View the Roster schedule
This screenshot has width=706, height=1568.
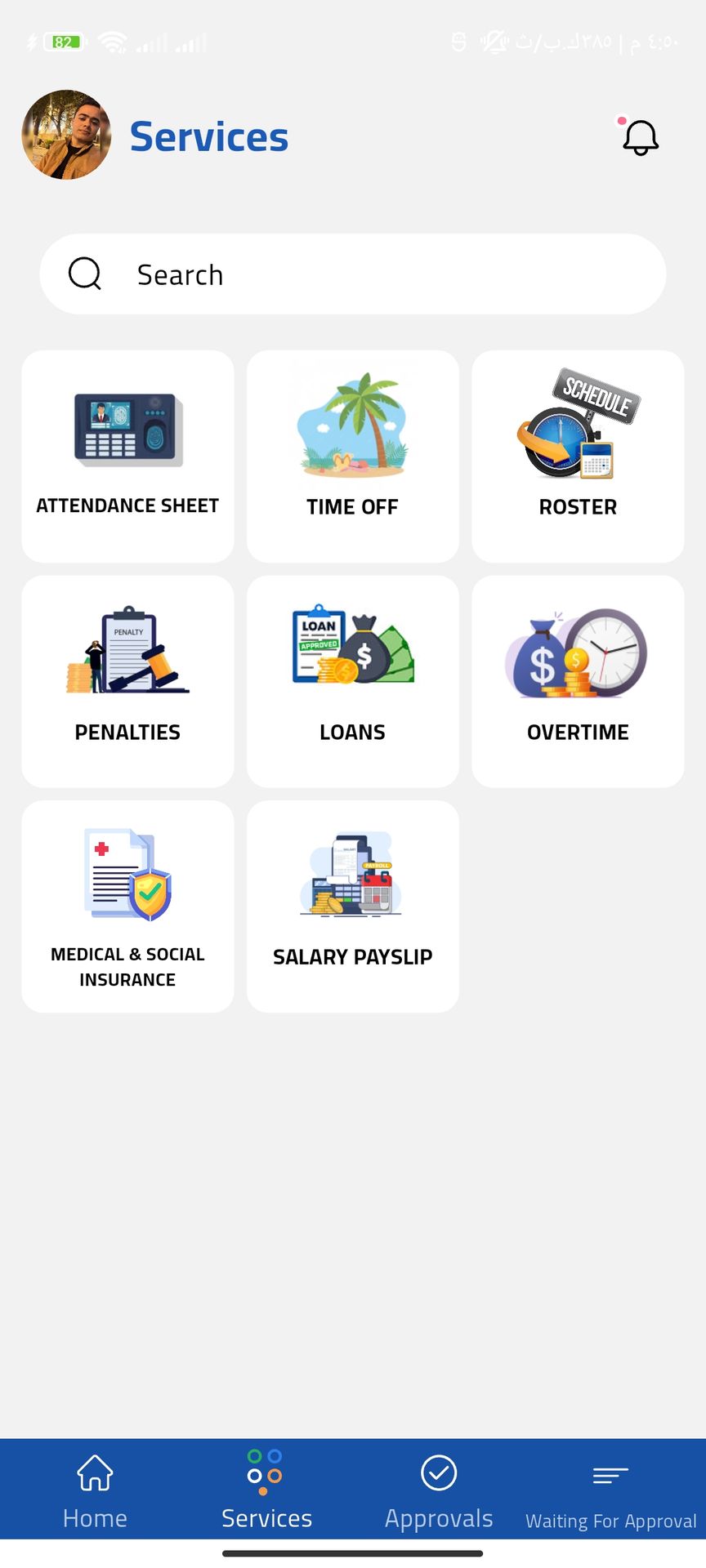(578, 456)
